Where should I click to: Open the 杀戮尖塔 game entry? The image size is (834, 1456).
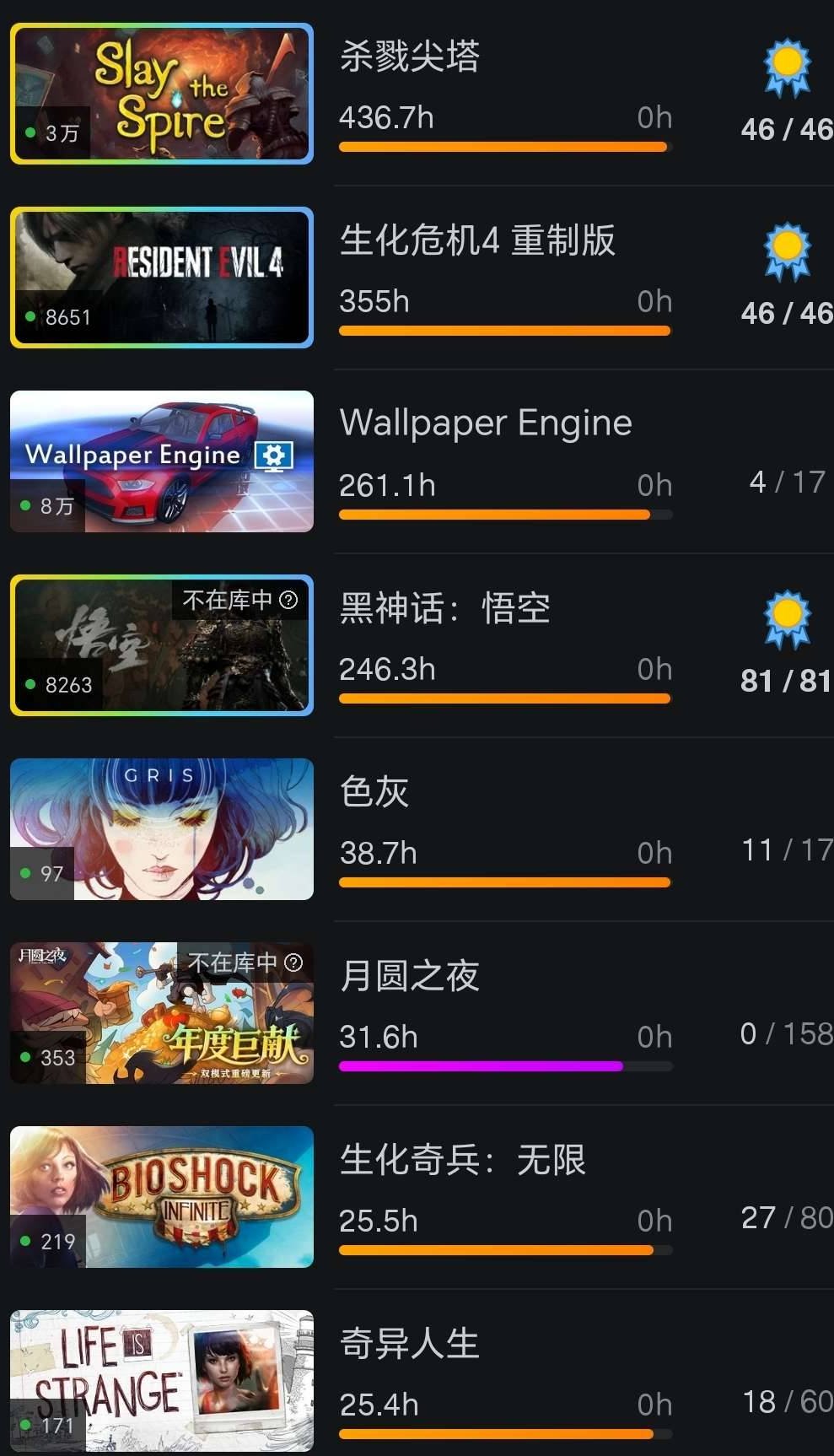tap(410, 57)
